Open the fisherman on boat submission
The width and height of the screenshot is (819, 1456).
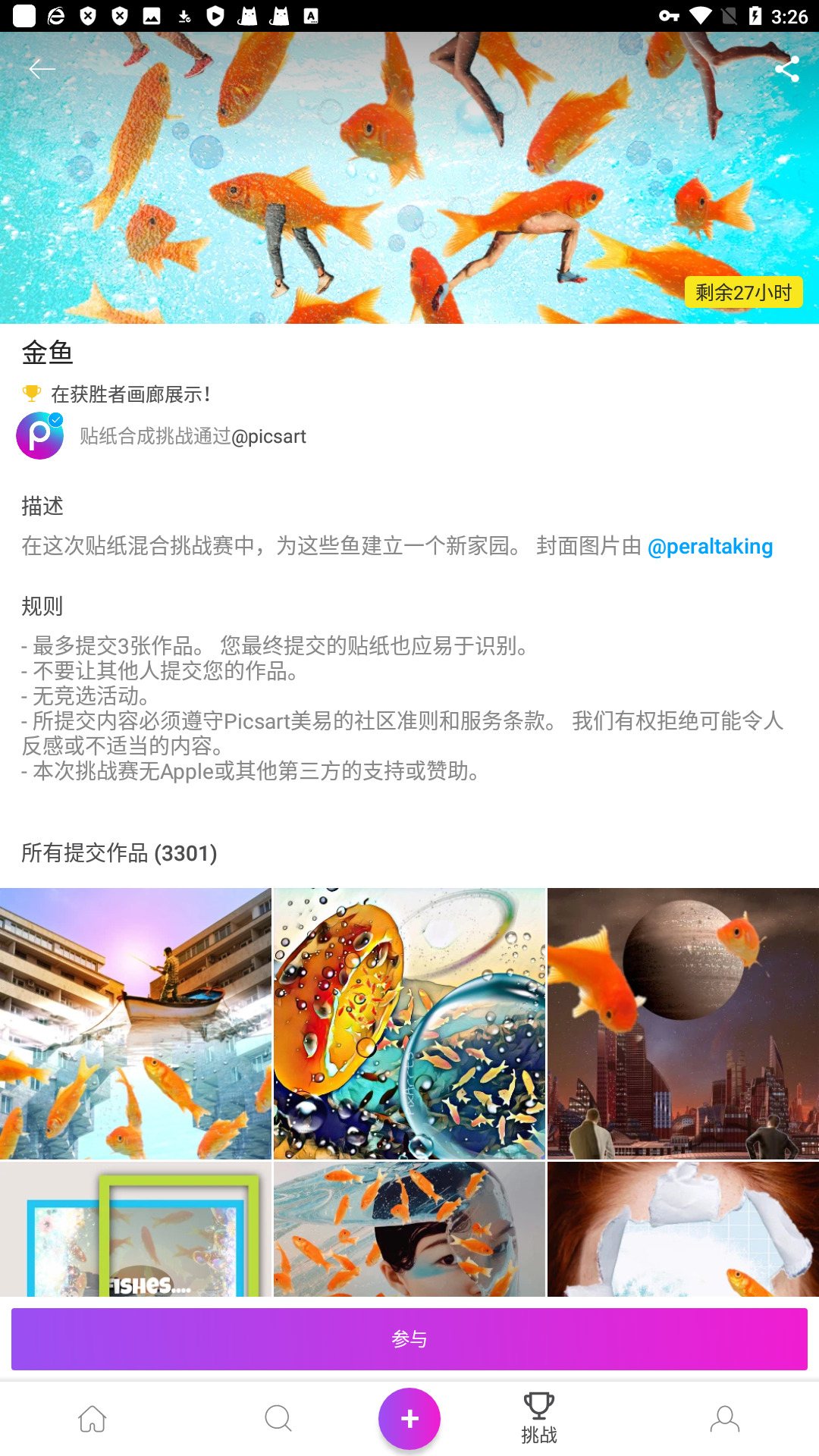(136, 1023)
